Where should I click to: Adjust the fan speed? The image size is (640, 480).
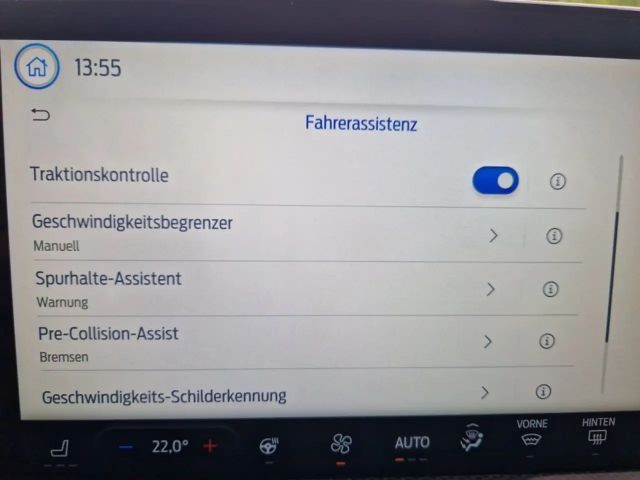(x=341, y=444)
